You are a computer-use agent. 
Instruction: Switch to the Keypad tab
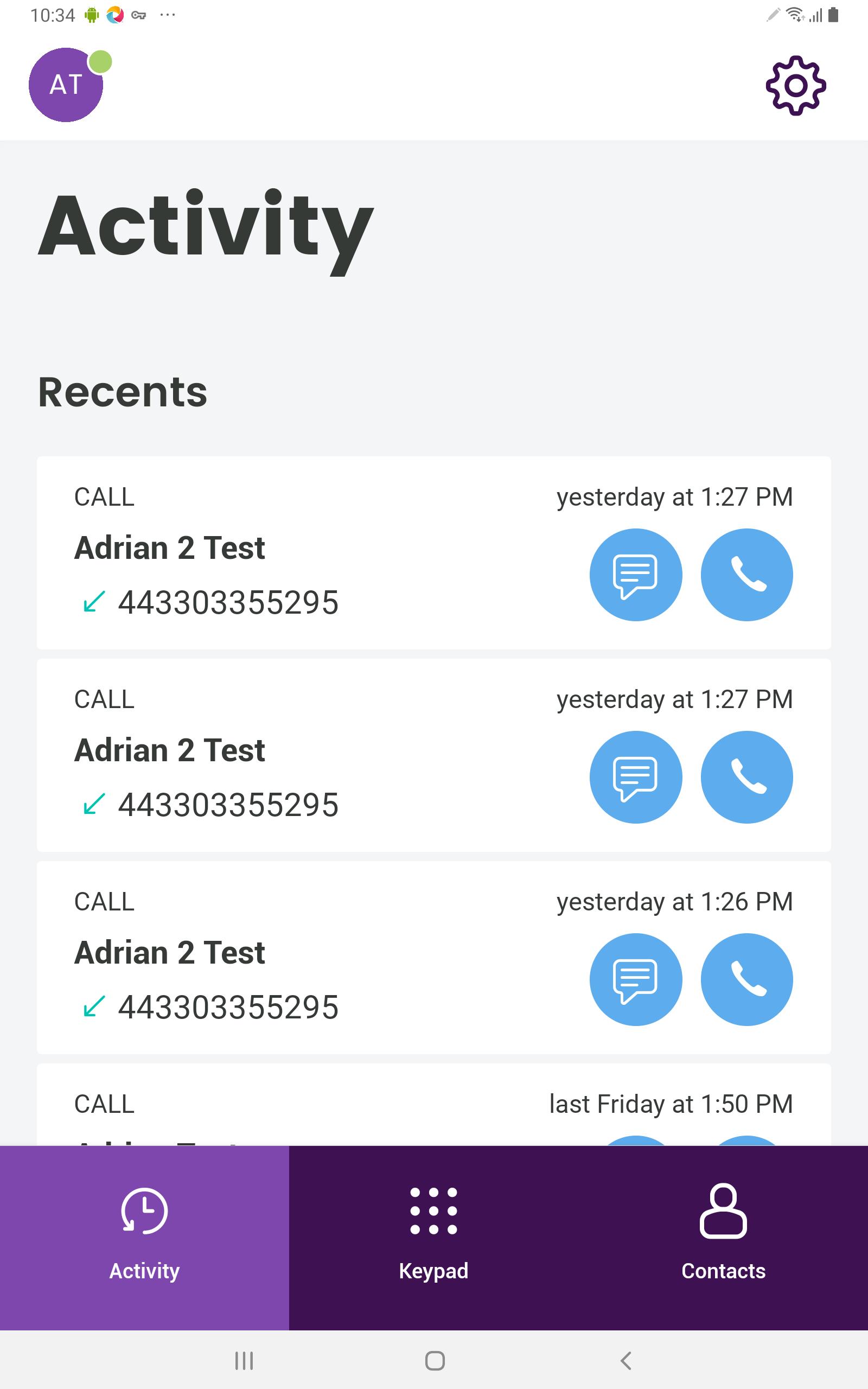tap(434, 1238)
